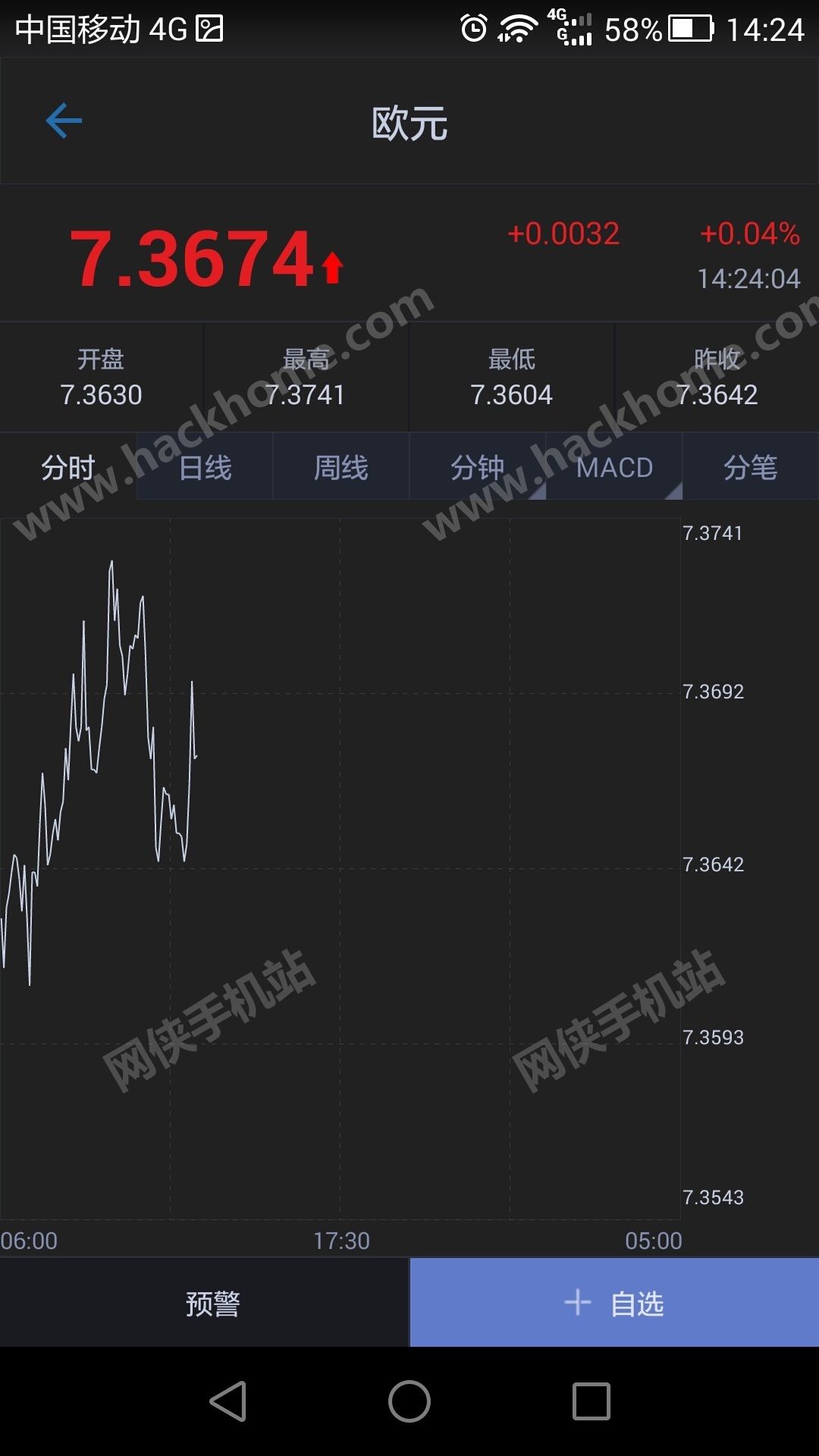Viewport: 819px width, 1456px height.
Task: Select the 周线 weekly chart tab
Action: 341,467
